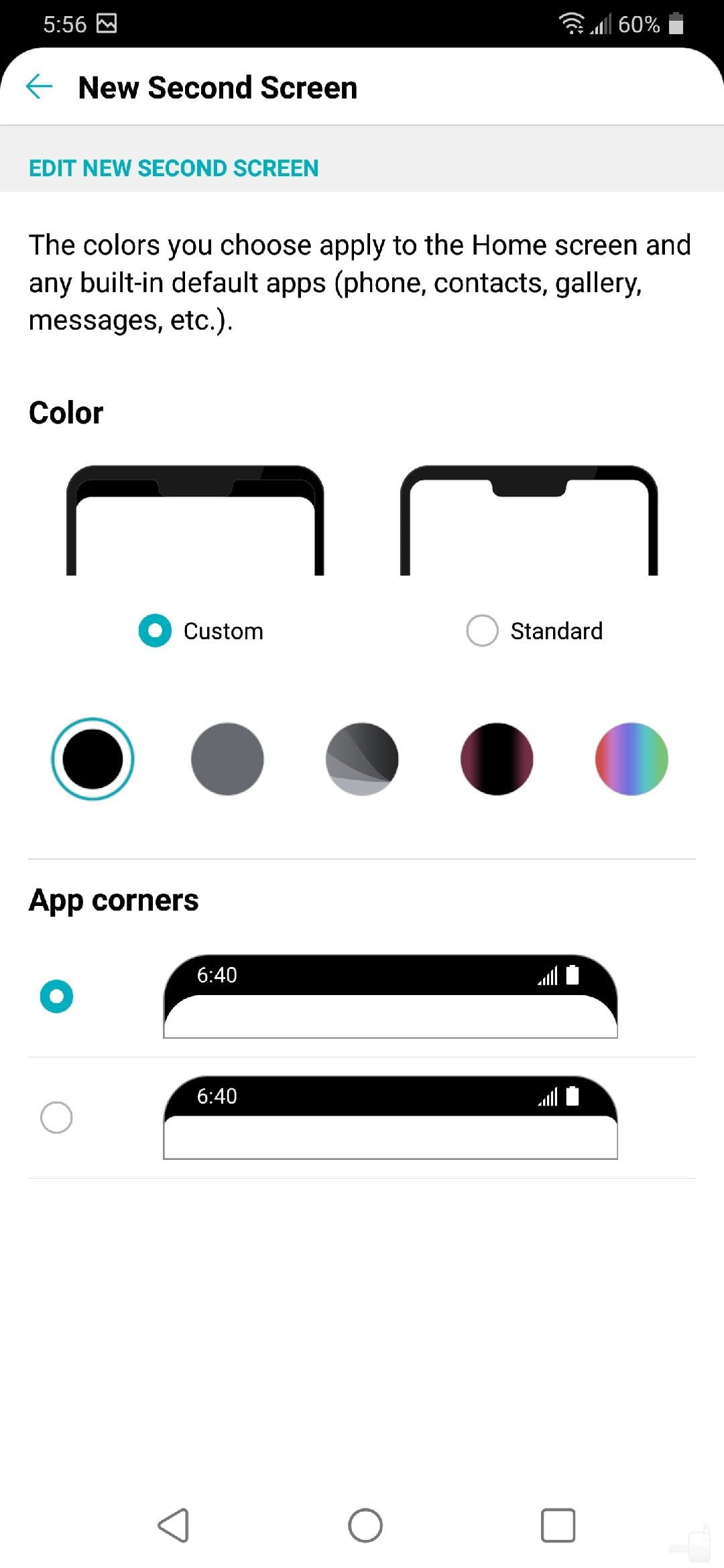The height and width of the screenshot is (1568, 724).
Task: Tap the system home button
Action: pyautogui.click(x=365, y=1526)
